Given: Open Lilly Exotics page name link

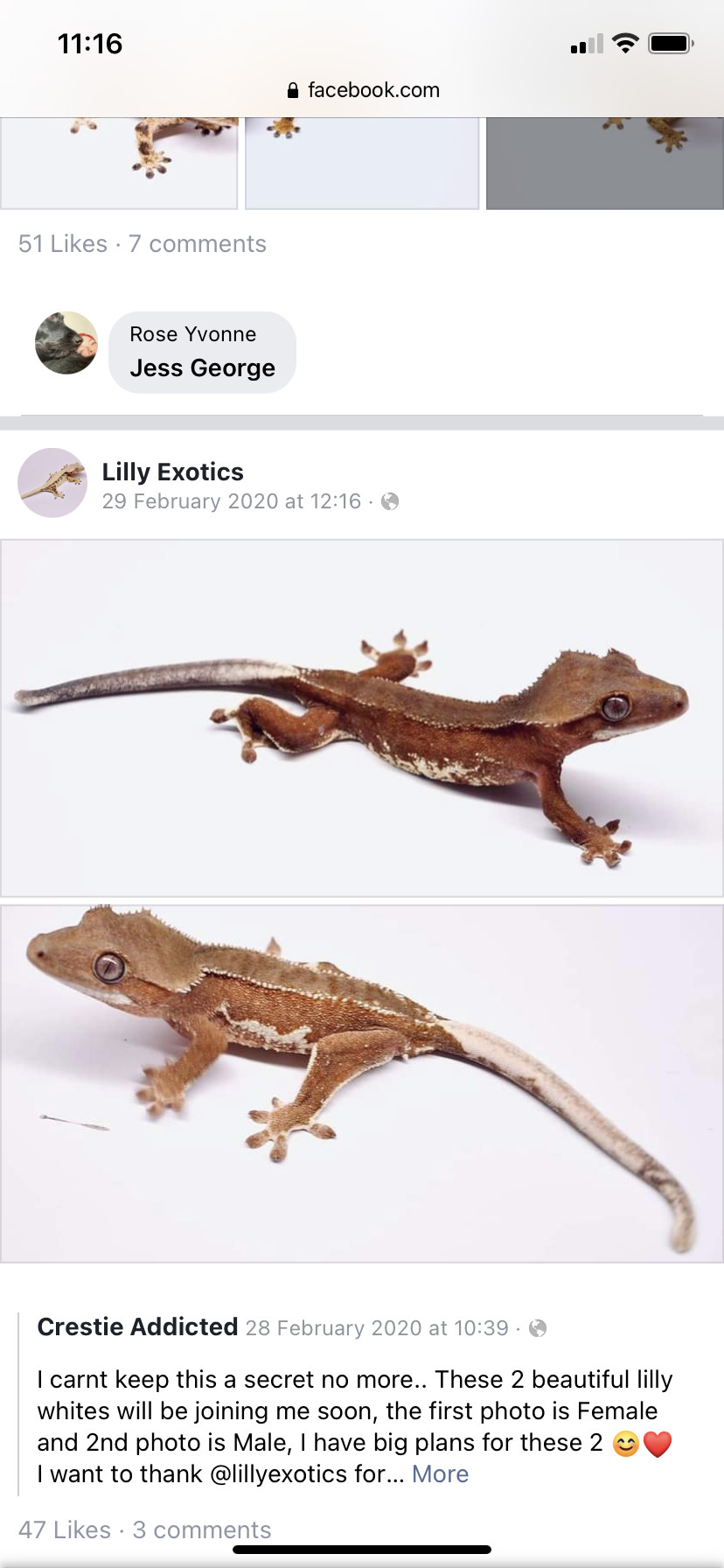Looking at the screenshot, I should pos(172,472).
